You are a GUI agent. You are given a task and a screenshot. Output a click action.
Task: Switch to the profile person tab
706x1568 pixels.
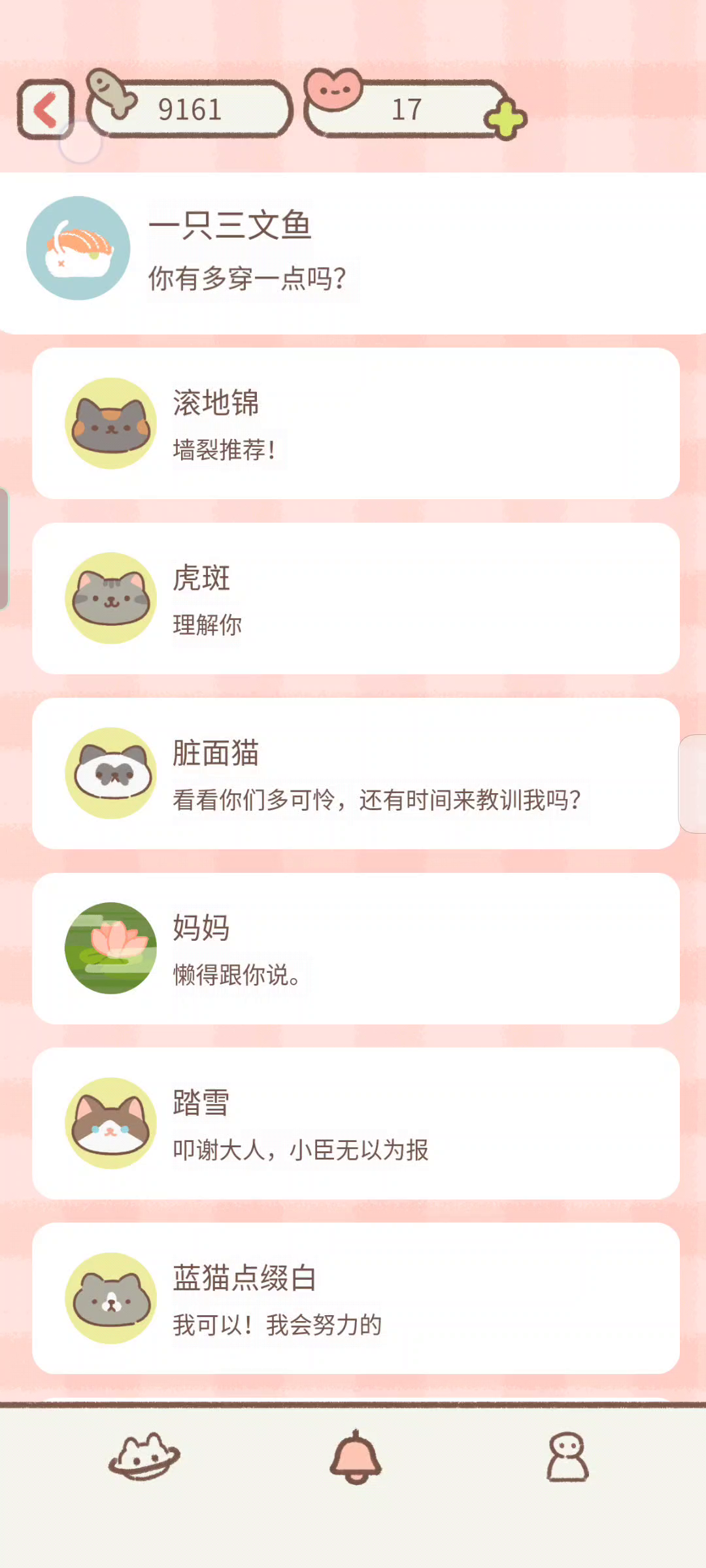[x=567, y=1457]
